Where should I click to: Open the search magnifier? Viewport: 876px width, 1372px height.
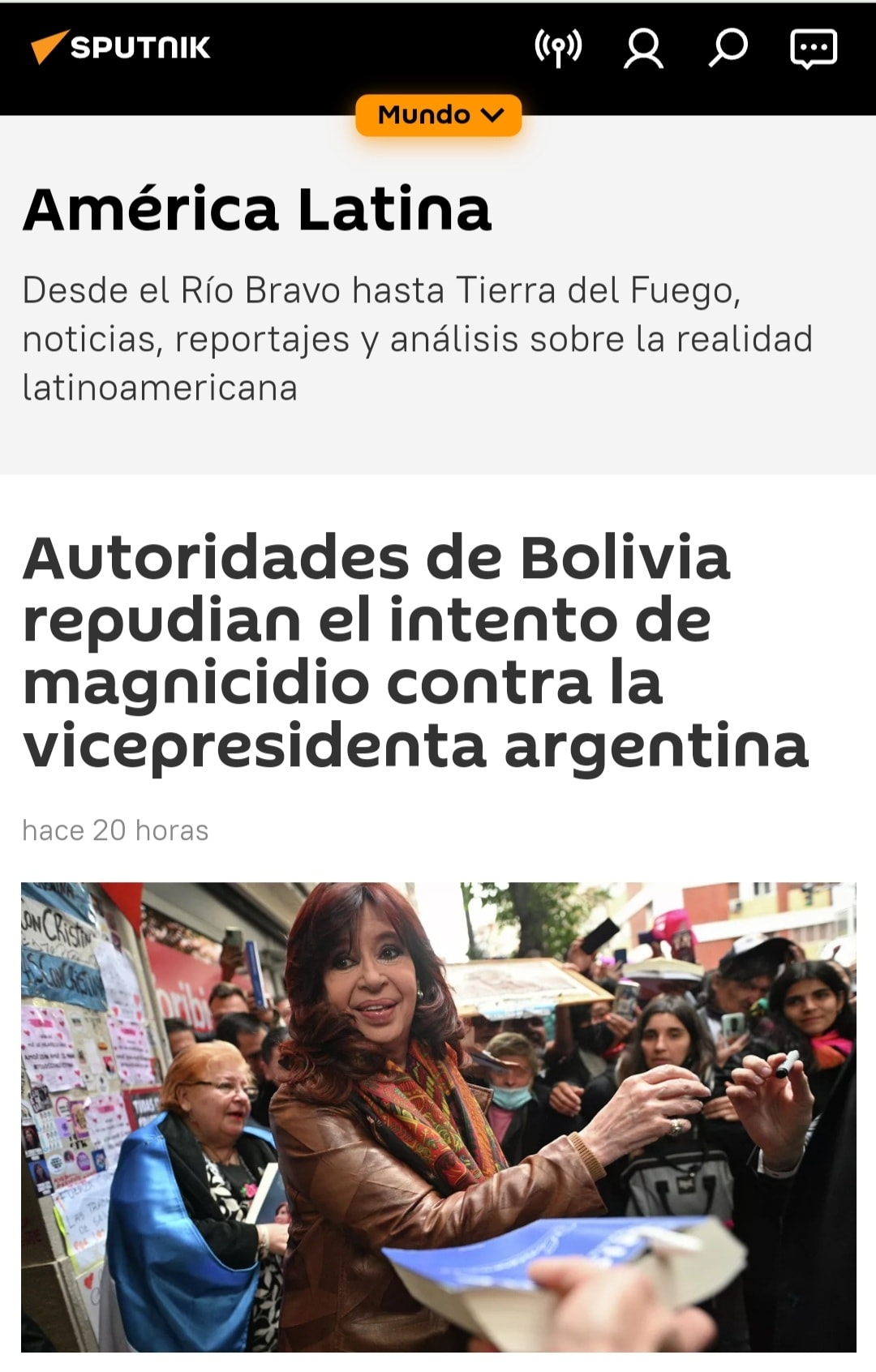[728, 48]
